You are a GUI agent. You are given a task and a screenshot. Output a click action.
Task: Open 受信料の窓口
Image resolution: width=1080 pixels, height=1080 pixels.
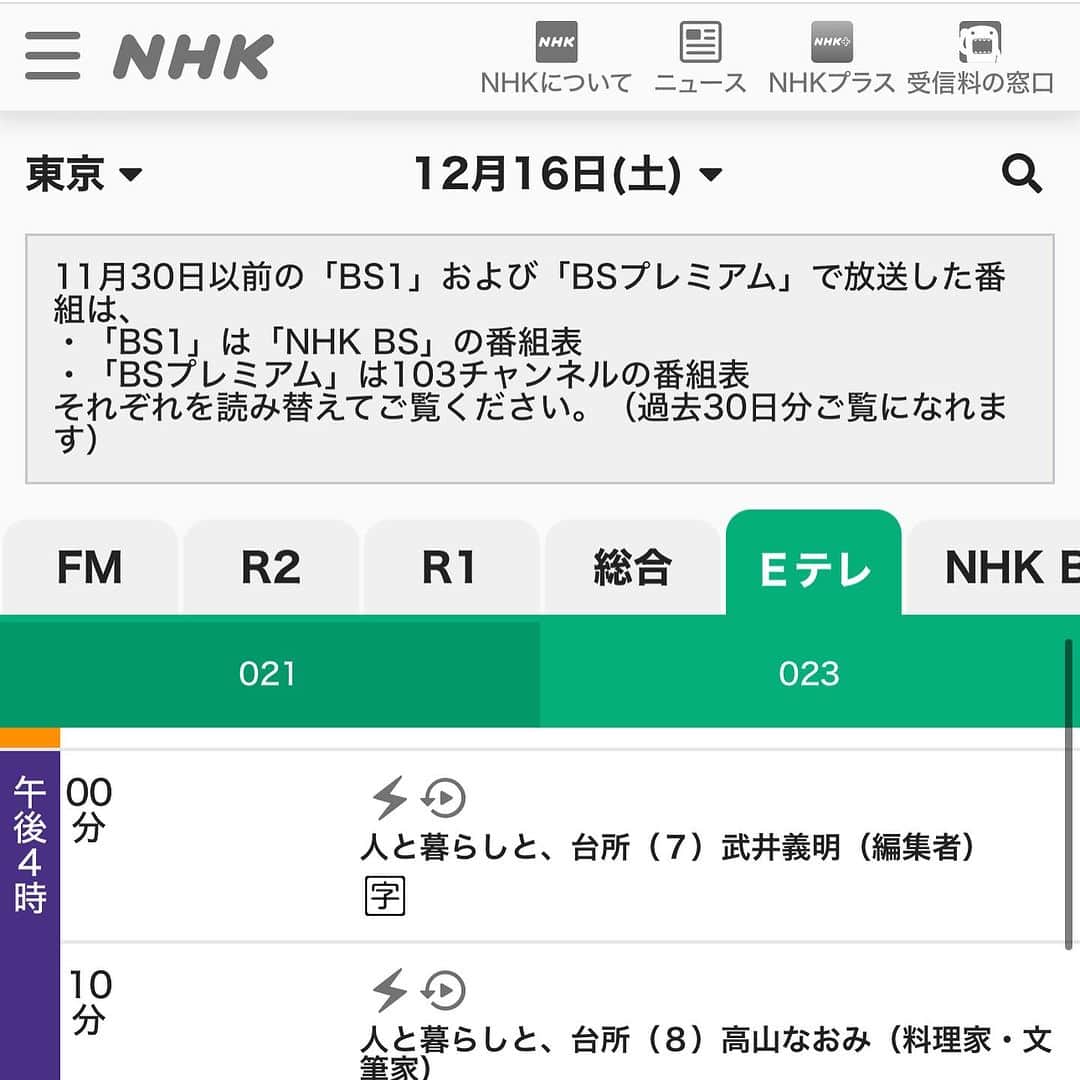pyautogui.click(x=980, y=59)
